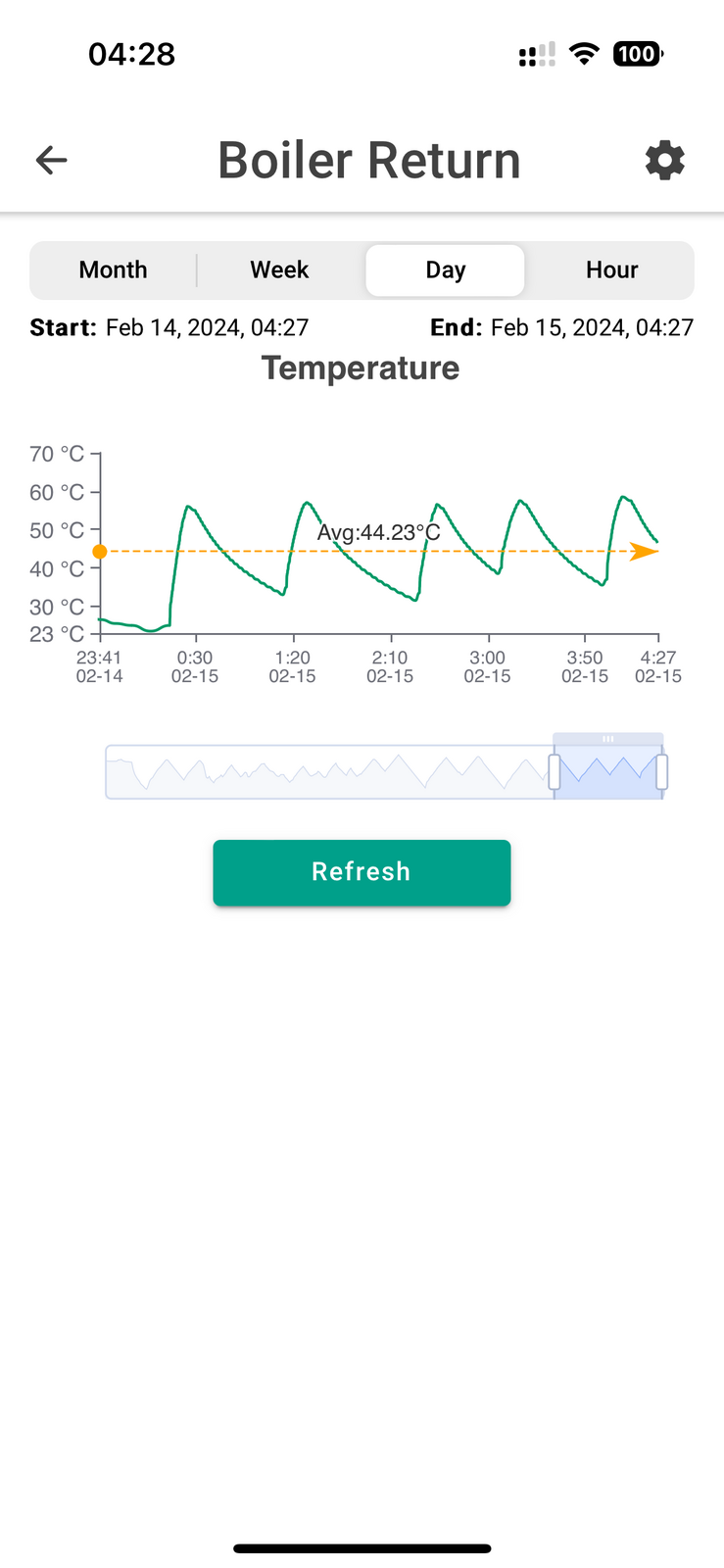This screenshot has height=1568, width=724.
Task: Tap the right handle of the range selector
Action: pyautogui.click(x=662, y=772)
